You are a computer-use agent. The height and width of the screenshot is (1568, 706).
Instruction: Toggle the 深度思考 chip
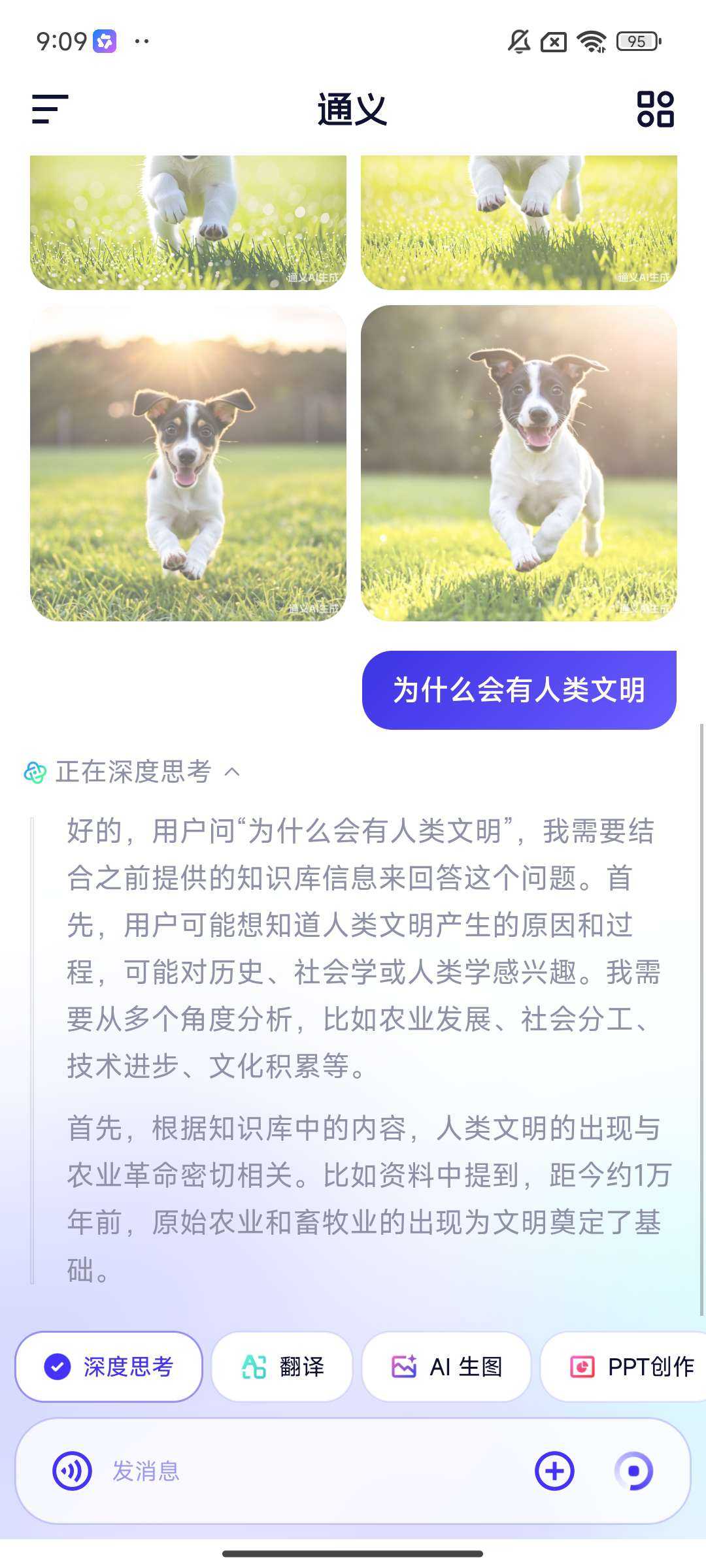(109, 1366)
